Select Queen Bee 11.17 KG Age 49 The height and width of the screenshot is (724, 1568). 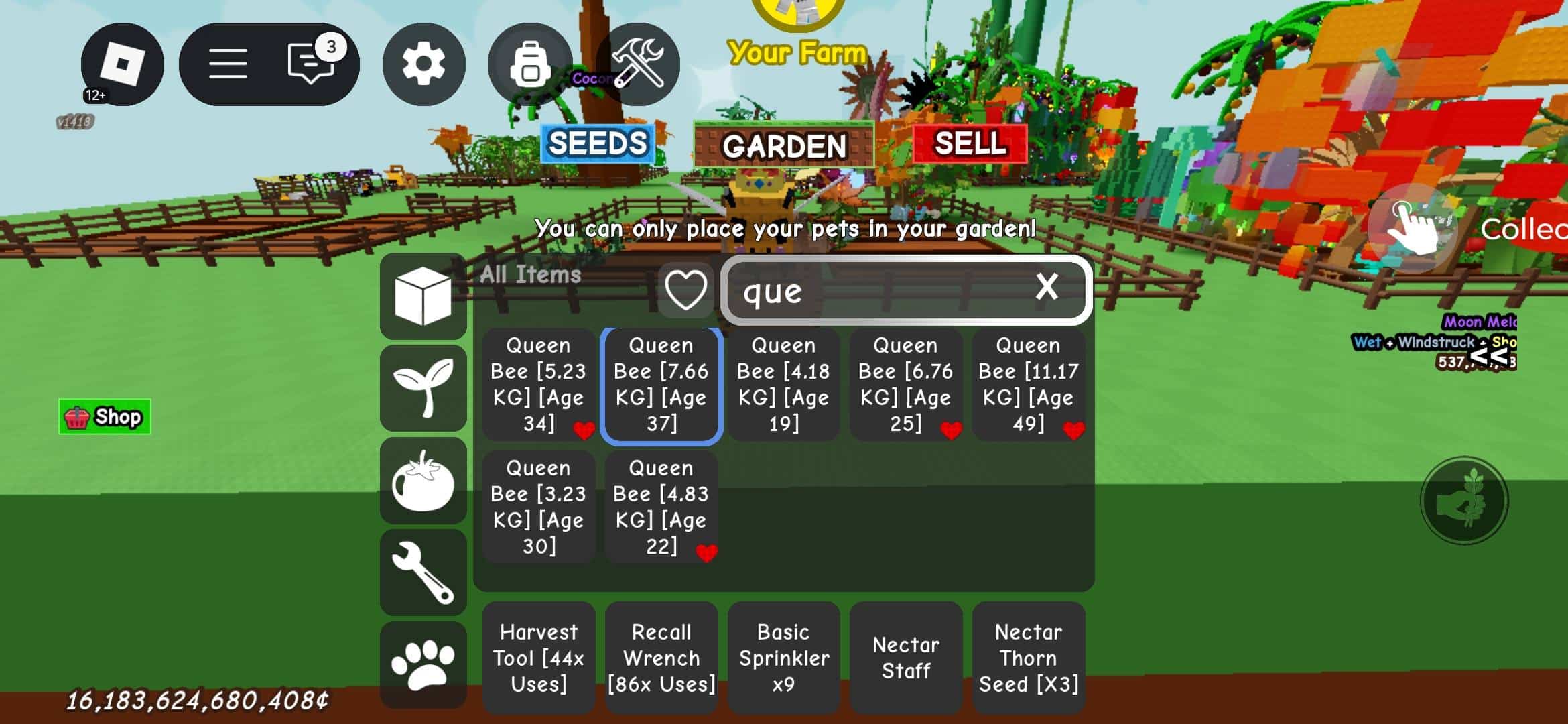coord(1028,384)
